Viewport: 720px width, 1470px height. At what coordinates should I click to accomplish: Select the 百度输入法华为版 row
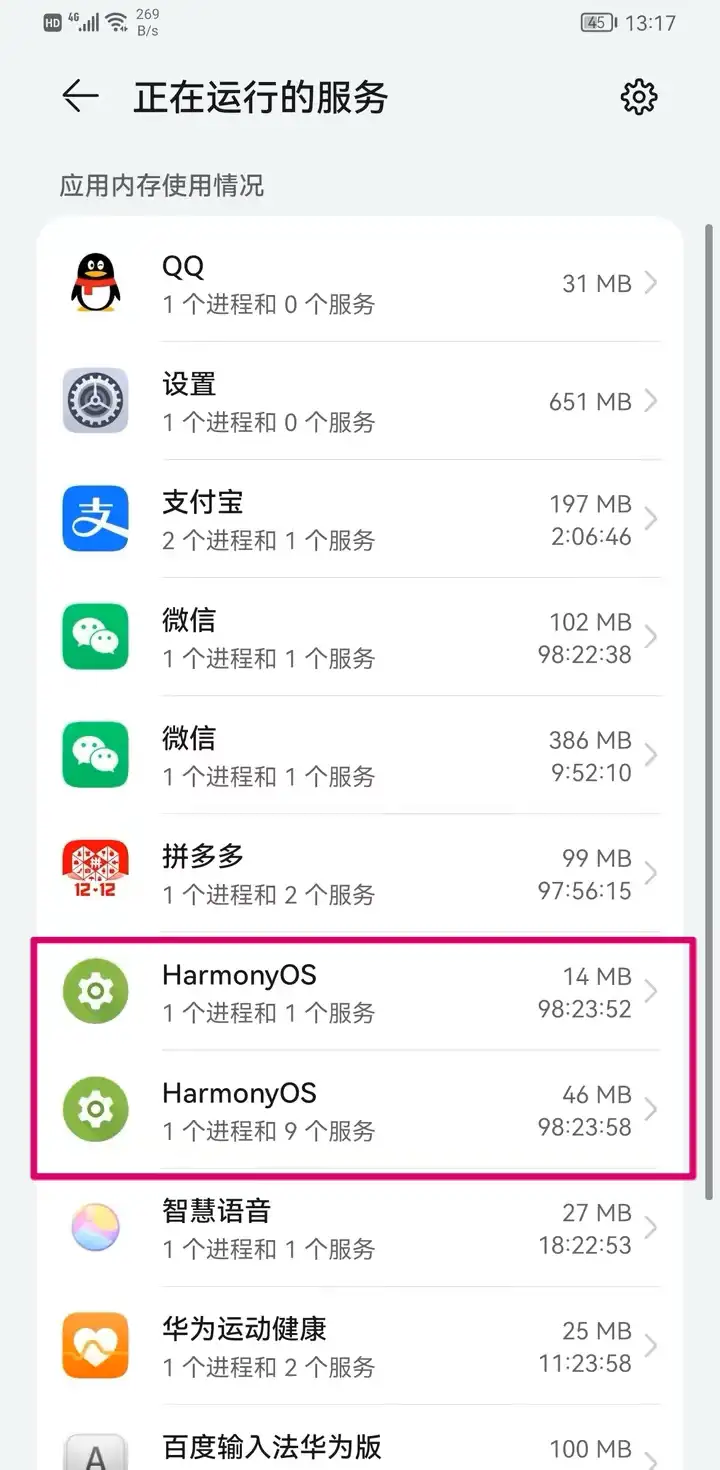pyautogui.click(x=360, y=1448)
